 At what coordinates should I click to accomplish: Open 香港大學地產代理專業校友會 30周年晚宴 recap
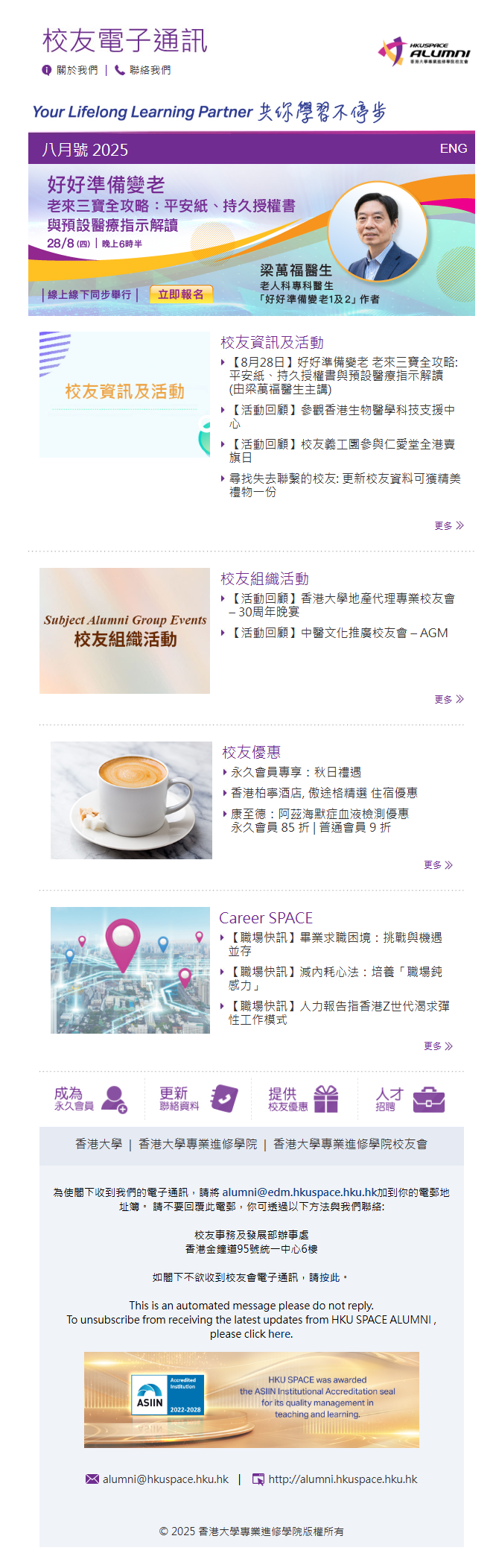pyautogui.click(x=343, y=604)
